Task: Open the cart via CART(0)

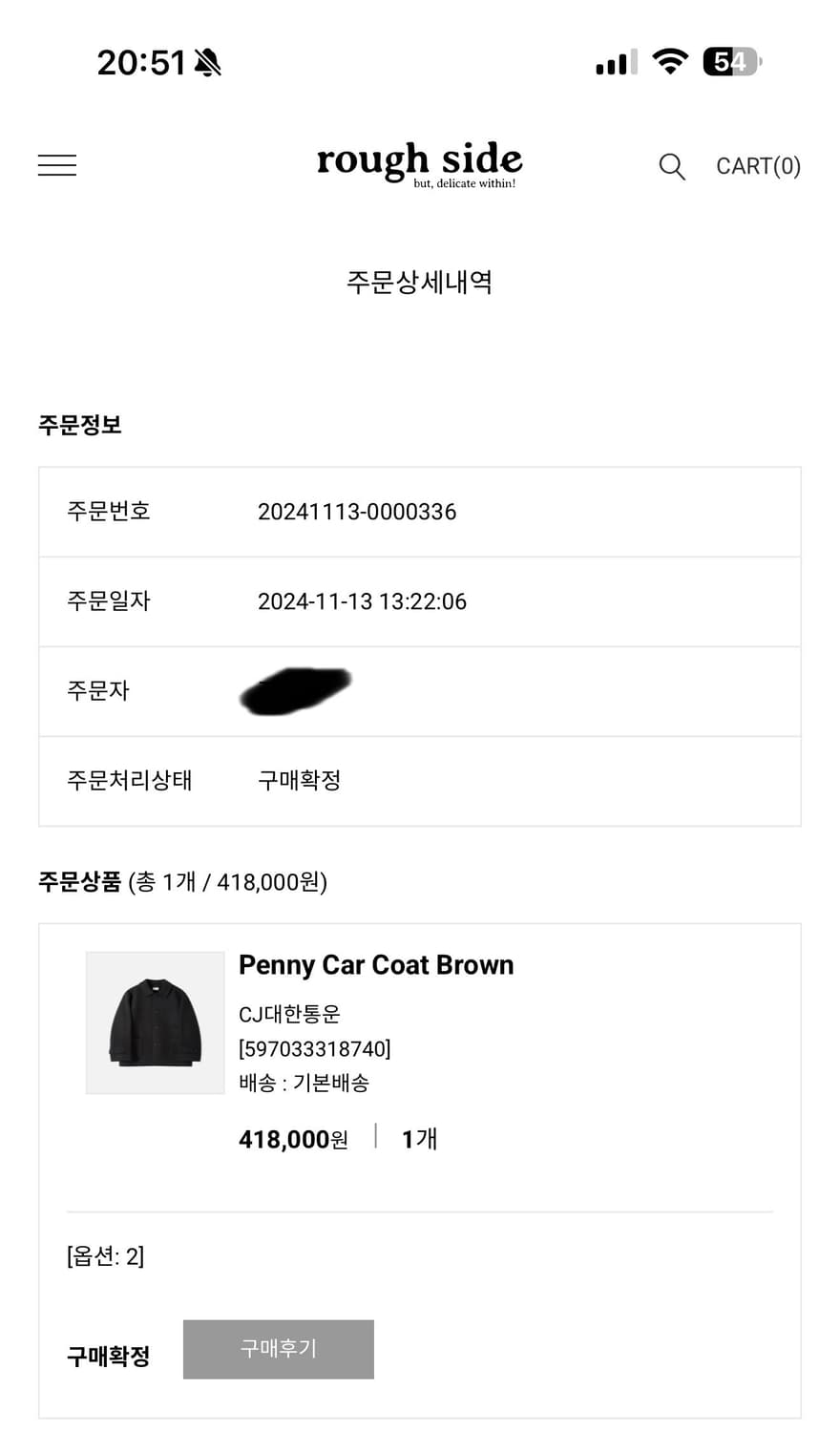Action: click(x=758, y=165)
